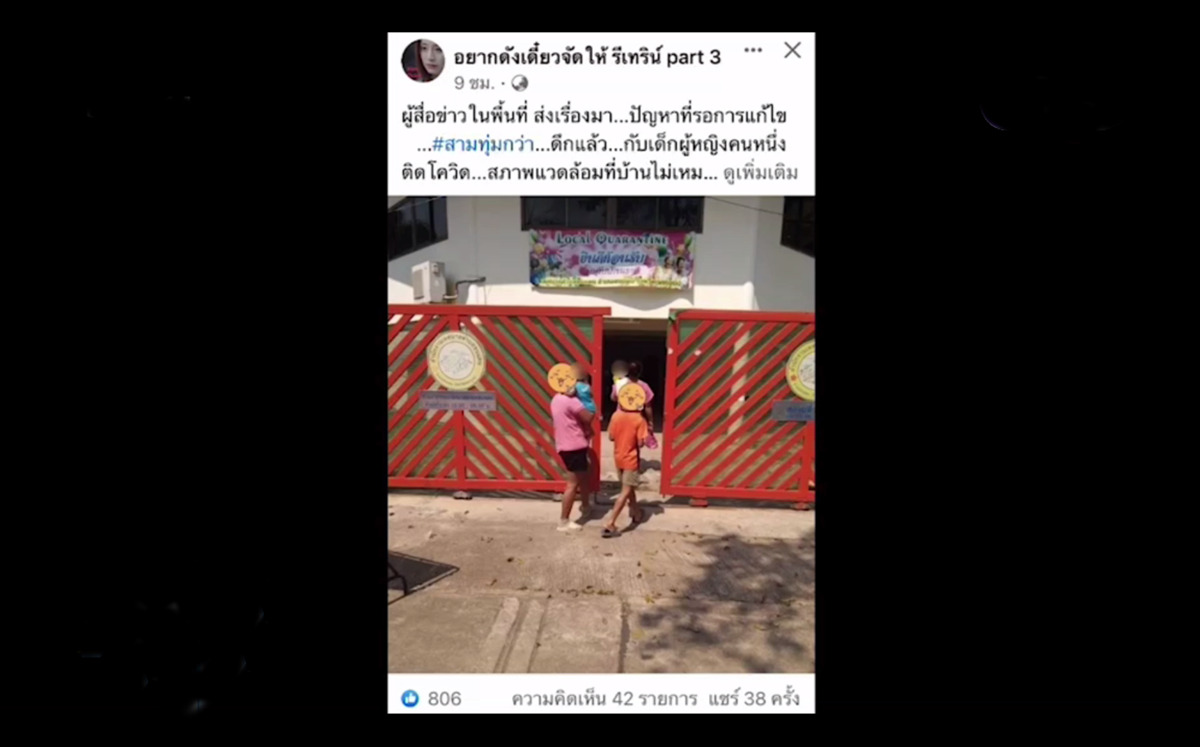Open the hashtag #สามทุ่มกว่า
Screen dimensions: 1200x747
[x=482, y=144]
